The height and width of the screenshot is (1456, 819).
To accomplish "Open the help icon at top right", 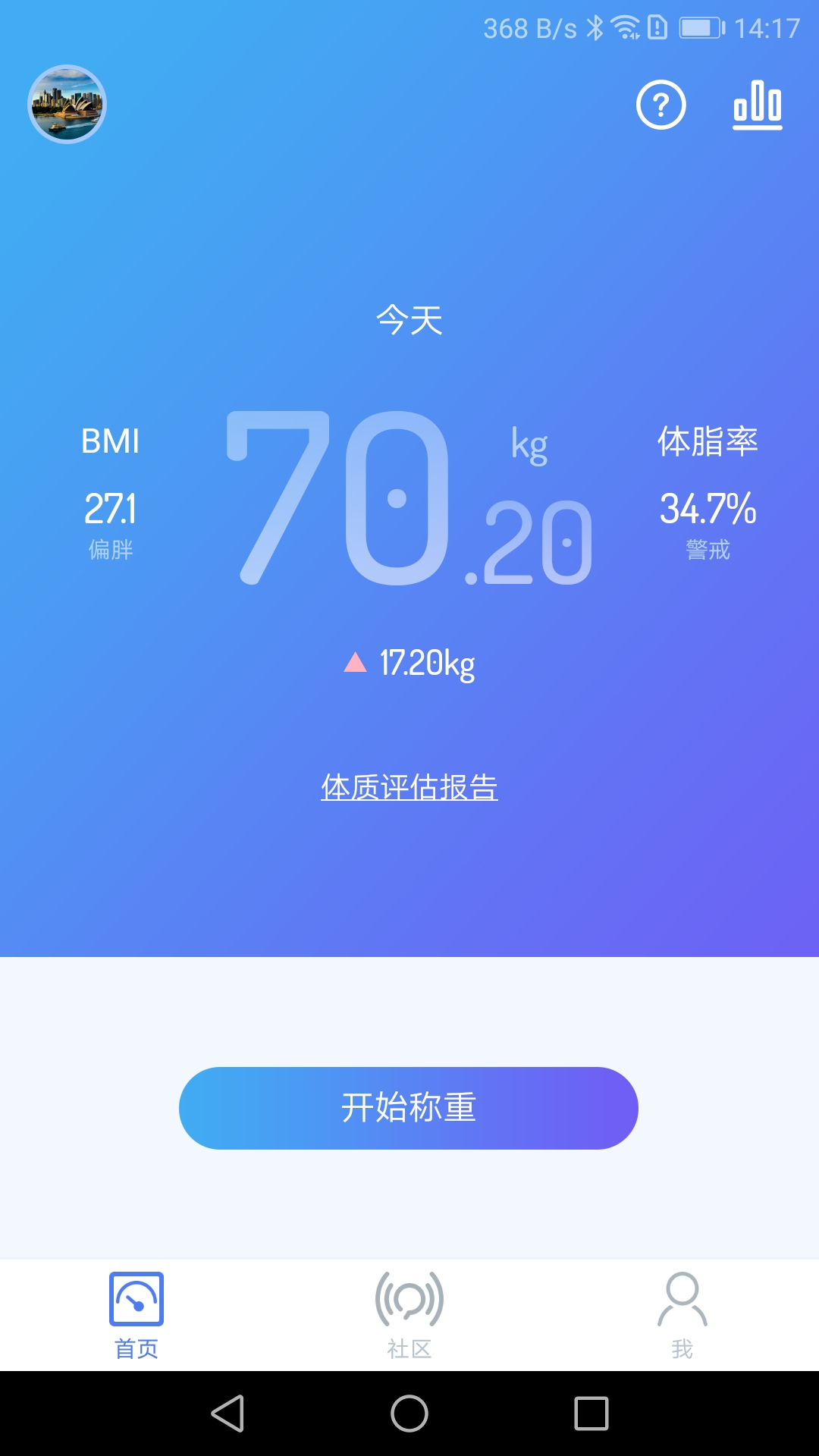I will pos(661,105).
